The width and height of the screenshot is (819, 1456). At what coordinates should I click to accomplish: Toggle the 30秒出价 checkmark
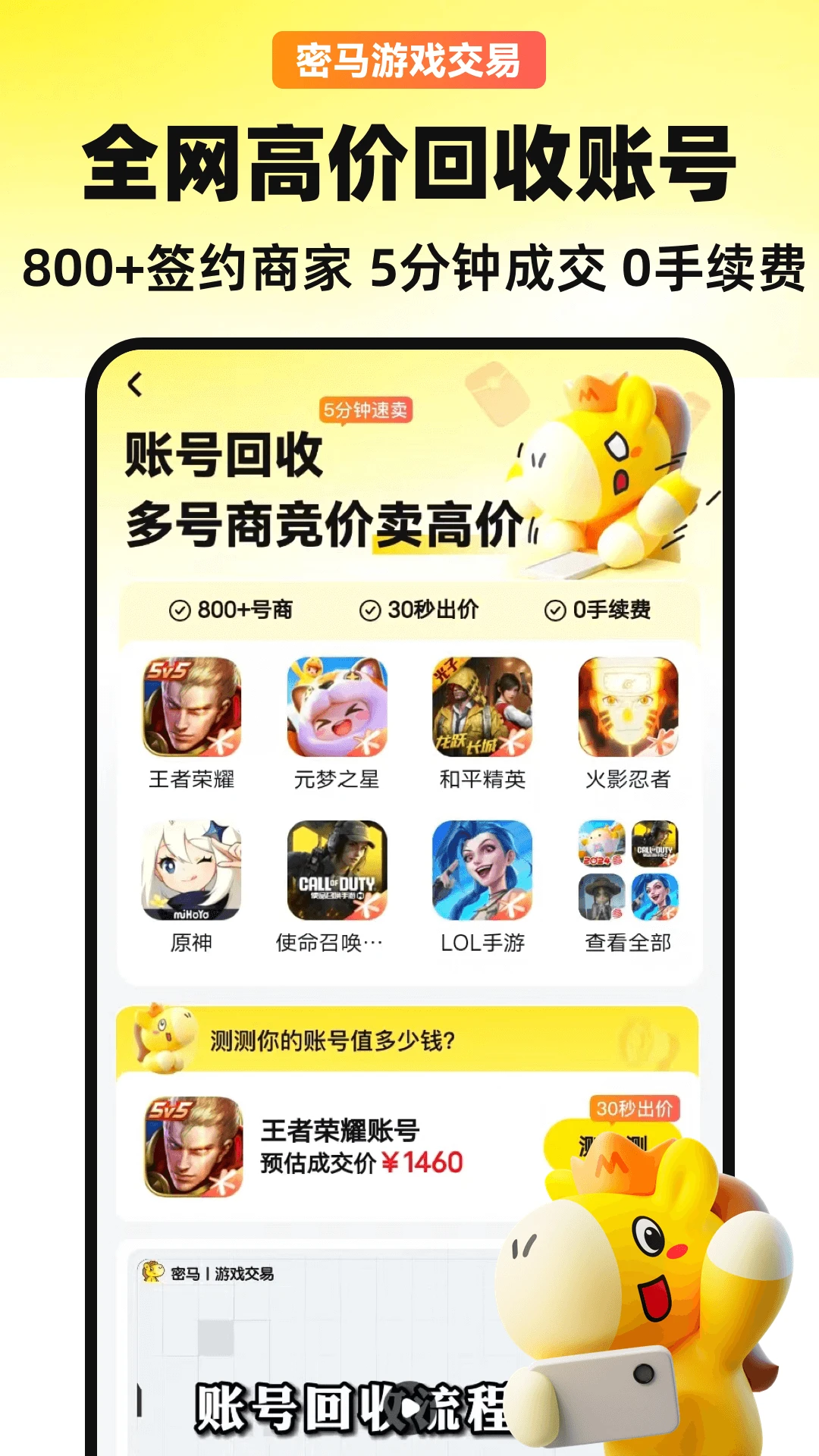(371, 608)
